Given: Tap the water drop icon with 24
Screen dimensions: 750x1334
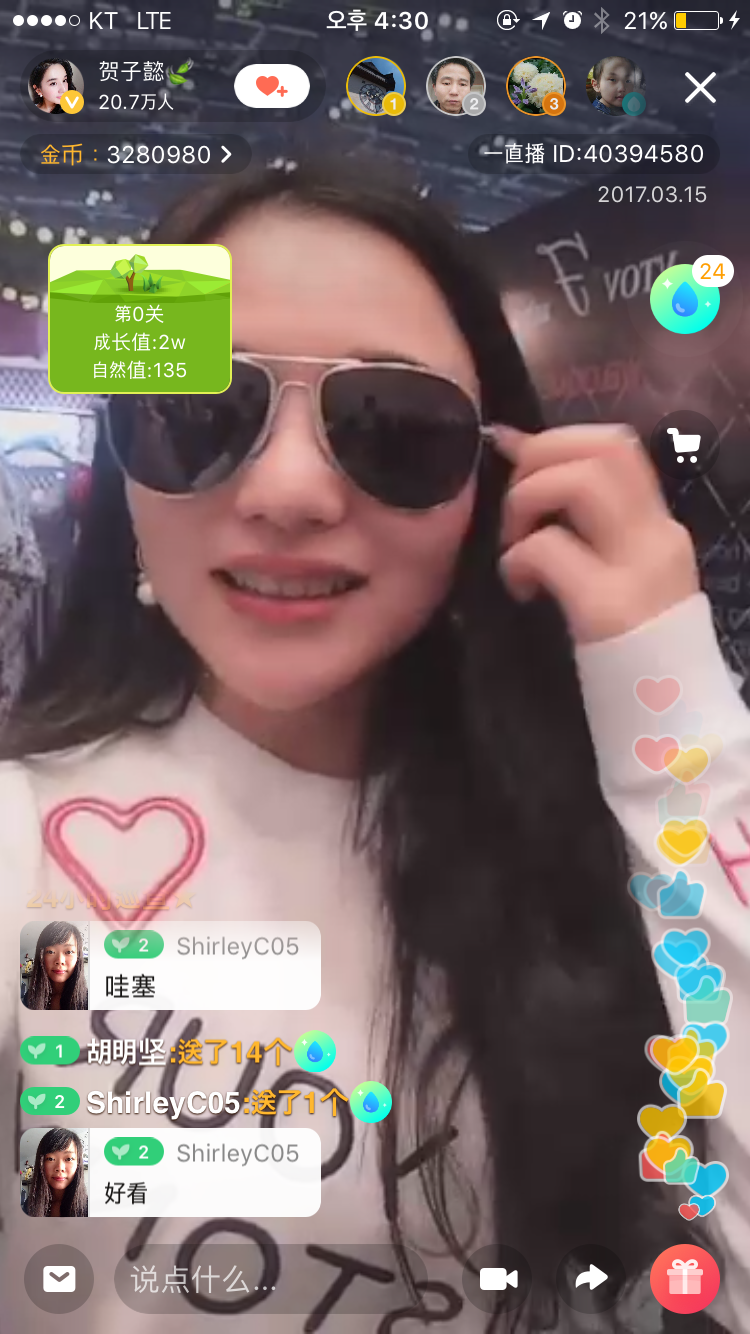Looking at the screenshot, I should point(685,298).
